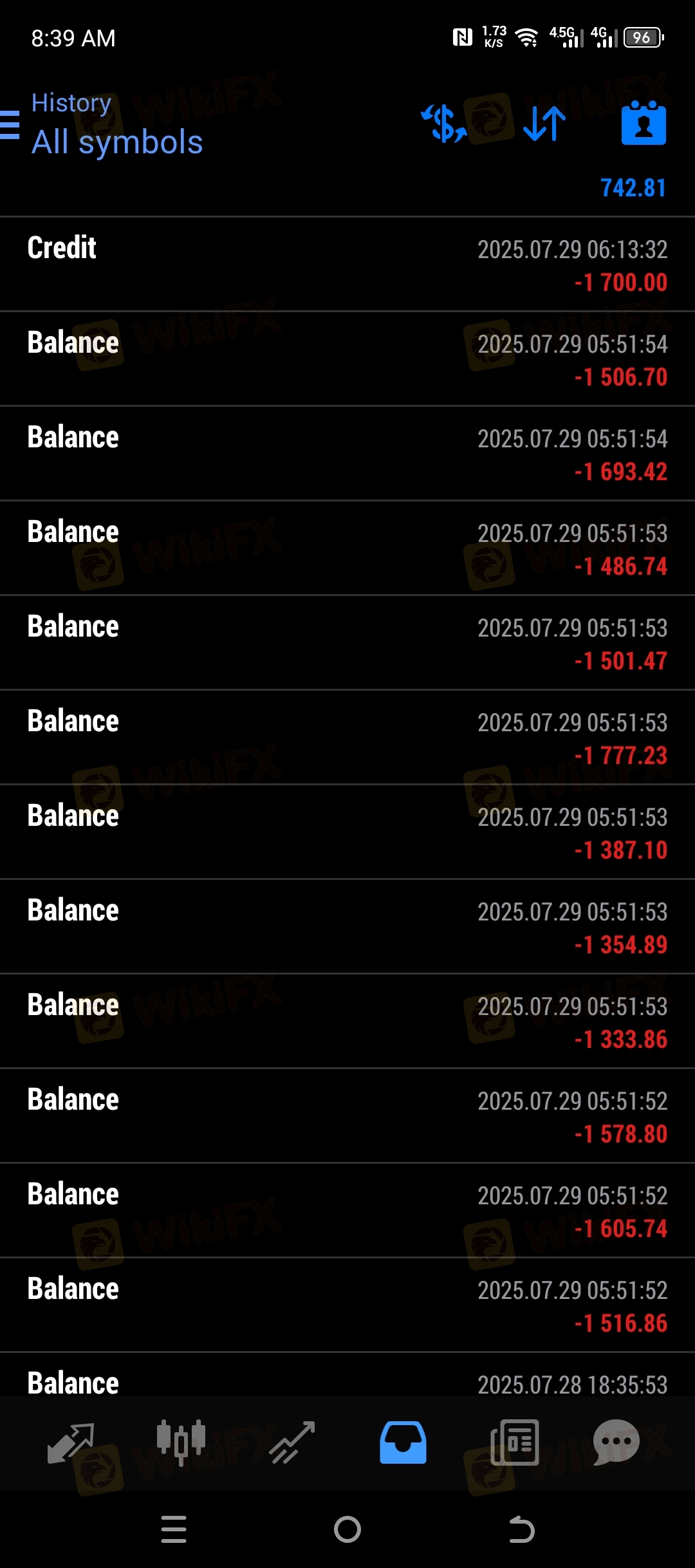View the Balance entry of -1 777.23
This screenshot has height=1568, width=695.
347,738
